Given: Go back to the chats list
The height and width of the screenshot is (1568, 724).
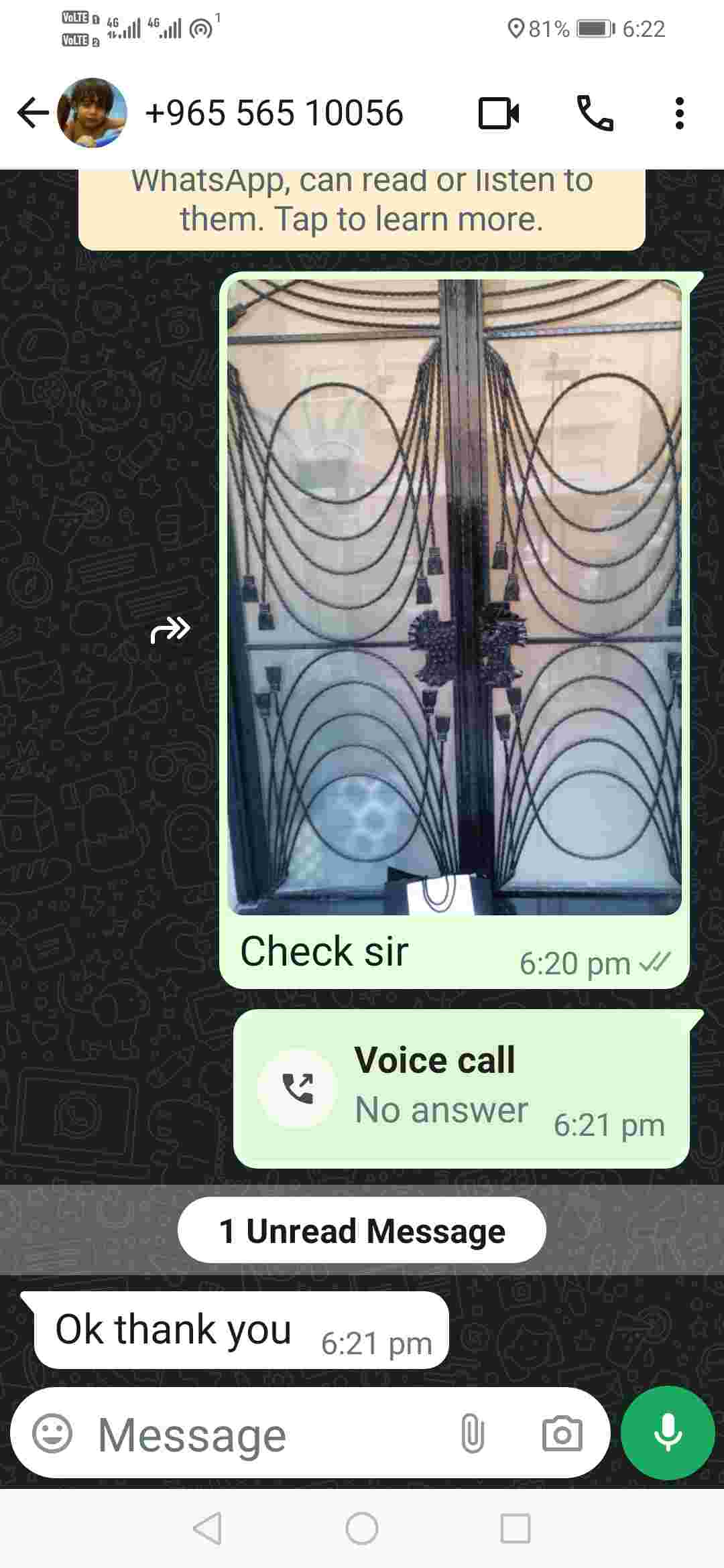Looking at the screenshot, I should 32,113.
